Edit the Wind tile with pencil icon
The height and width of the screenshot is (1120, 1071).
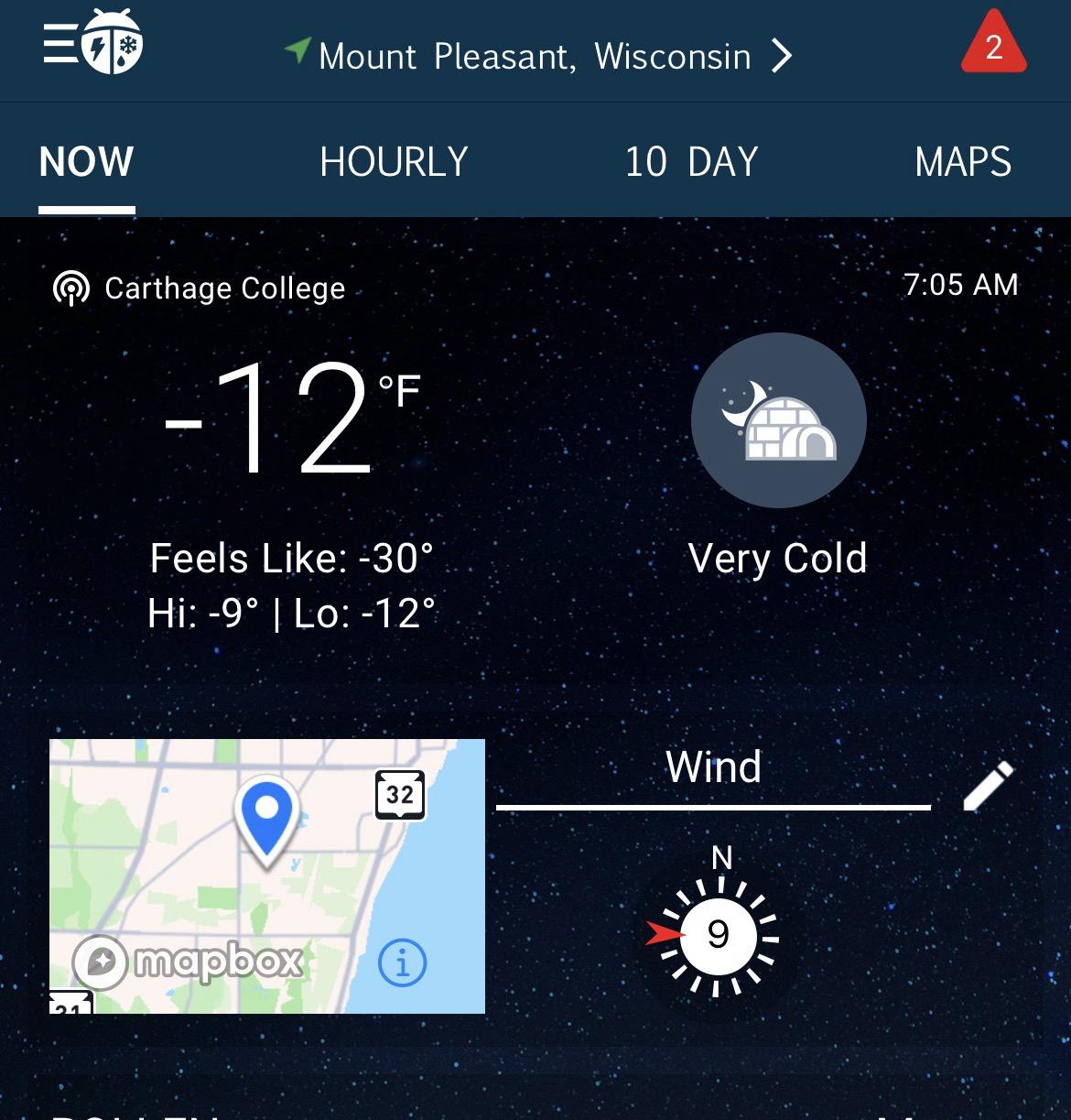click(989, 786)
